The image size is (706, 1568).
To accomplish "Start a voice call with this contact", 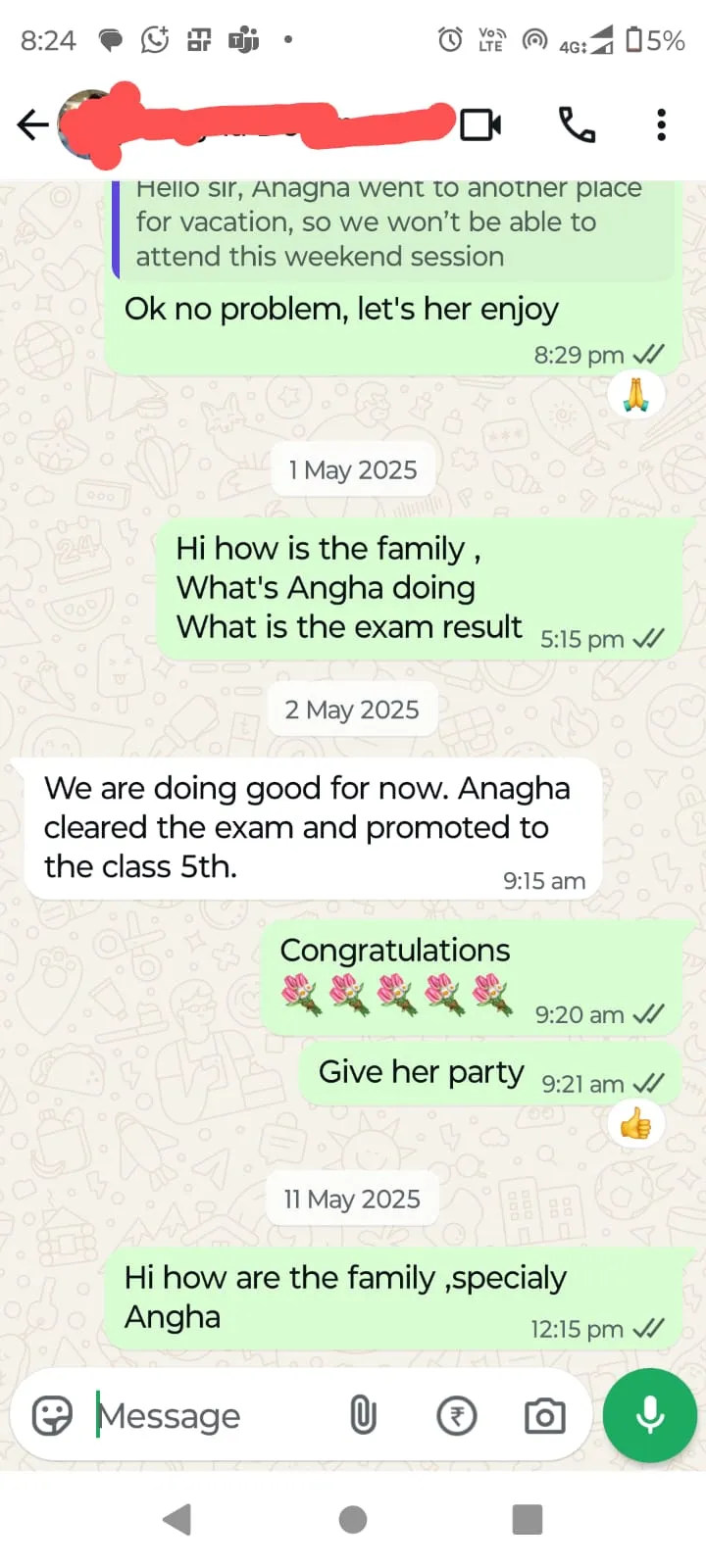I will tap(577, 125).
